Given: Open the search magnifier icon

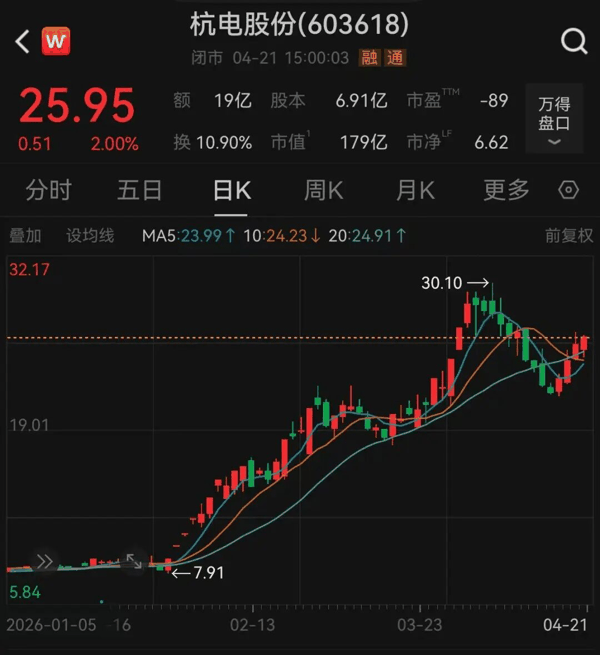Looking at the screenshot, I should [574, 41].
